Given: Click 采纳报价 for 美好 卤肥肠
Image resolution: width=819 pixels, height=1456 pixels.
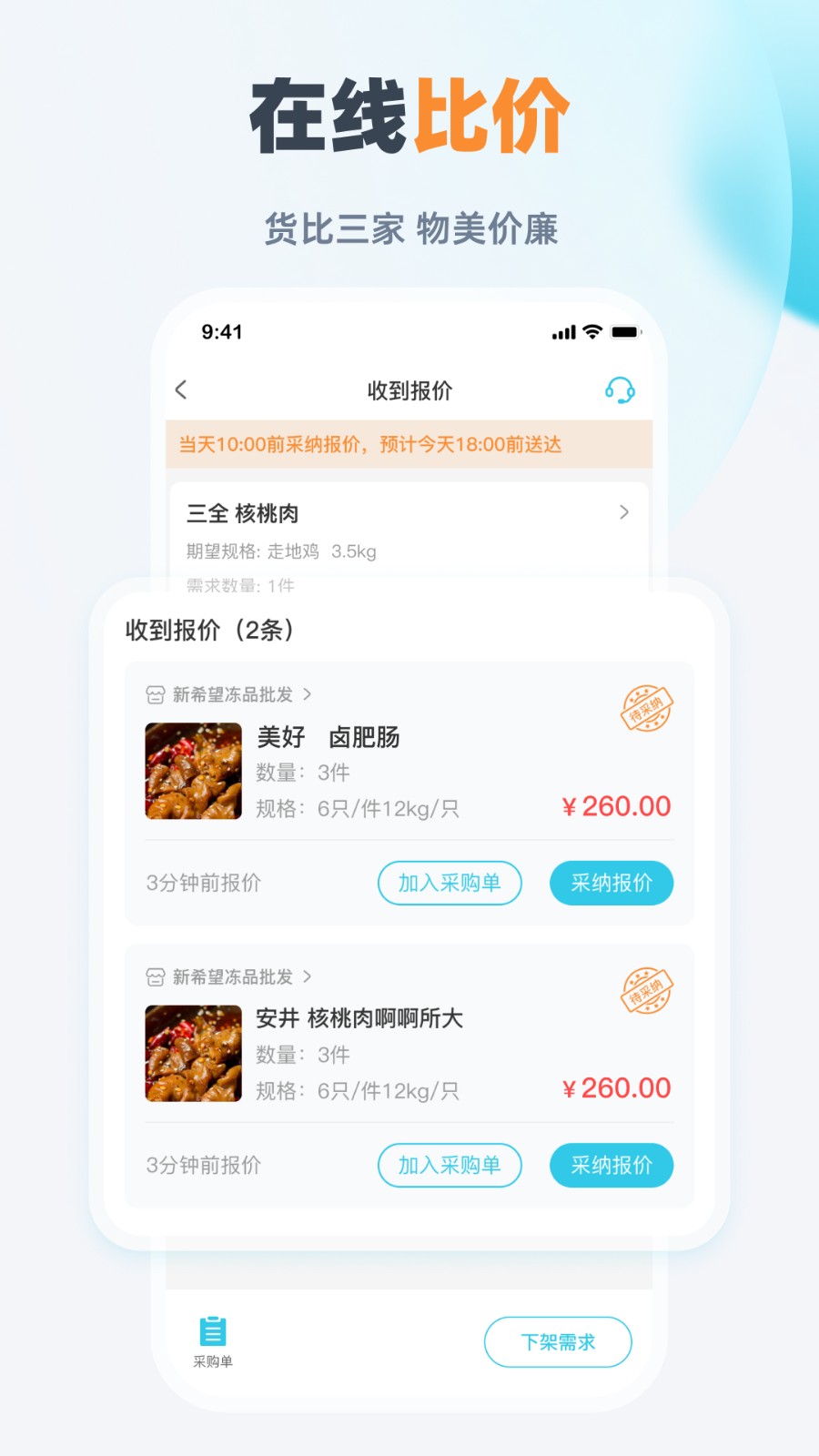Looking at the screenshot, I should pos(611,883).
